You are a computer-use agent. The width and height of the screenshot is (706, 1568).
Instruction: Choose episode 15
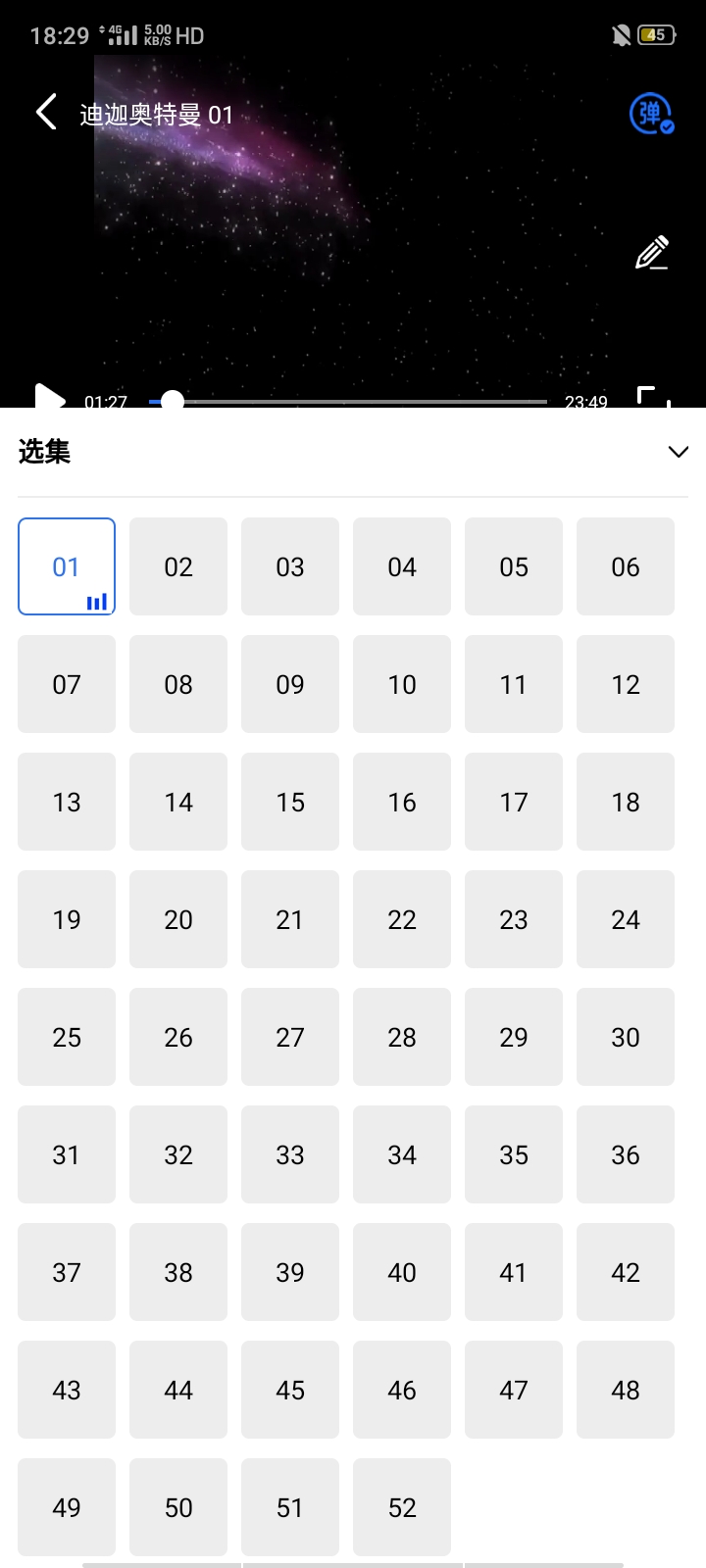click(290, 802)
